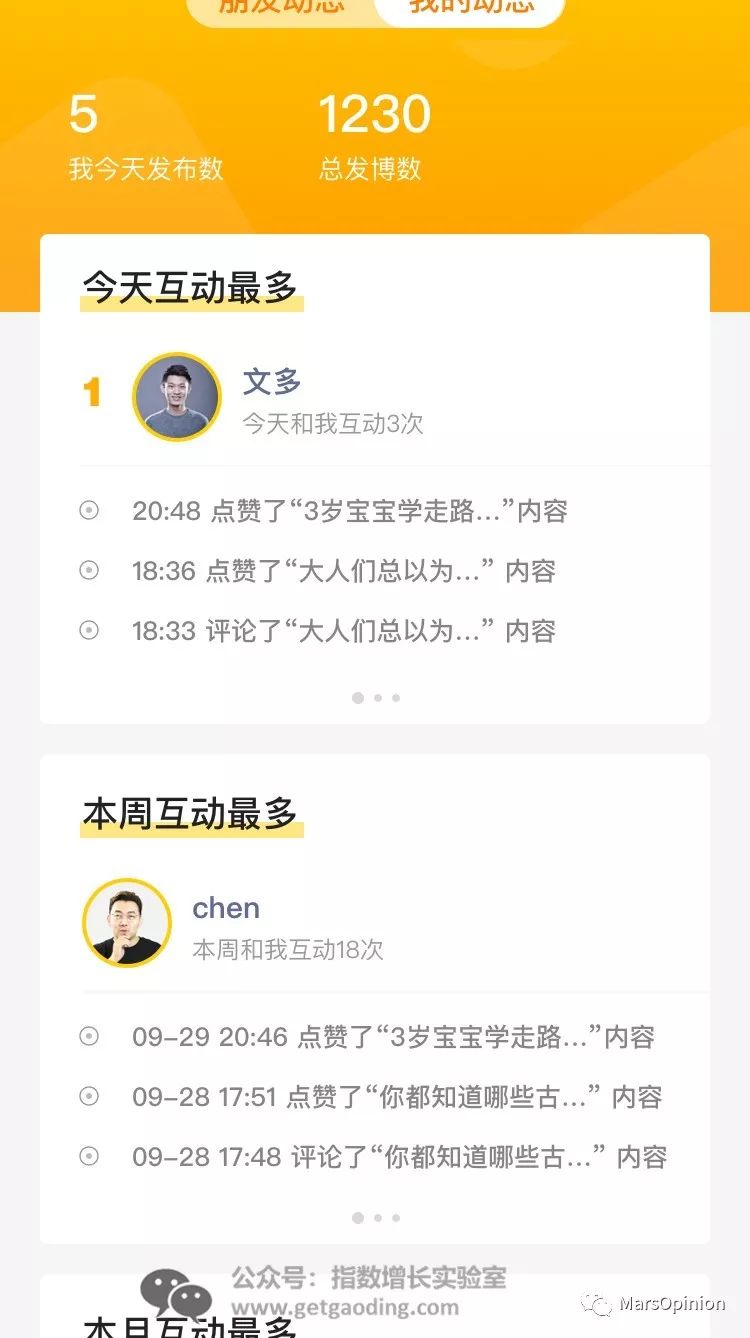Tap the page dots under 本周互动最多
Viewport: 750px width, 1338px height.
[x=377, y=1218]
